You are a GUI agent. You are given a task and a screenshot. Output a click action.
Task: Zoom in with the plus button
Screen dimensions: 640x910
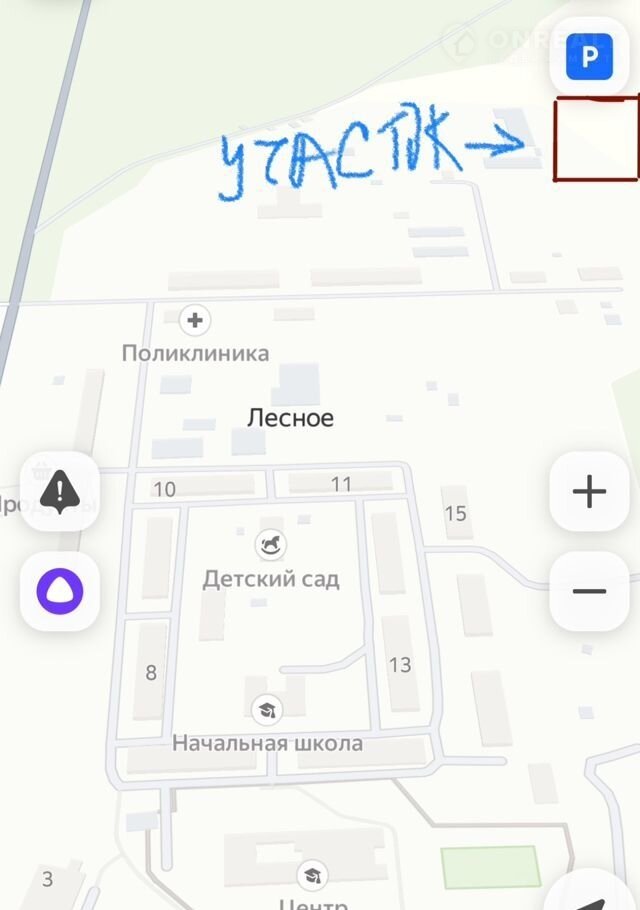pos(589,491)
